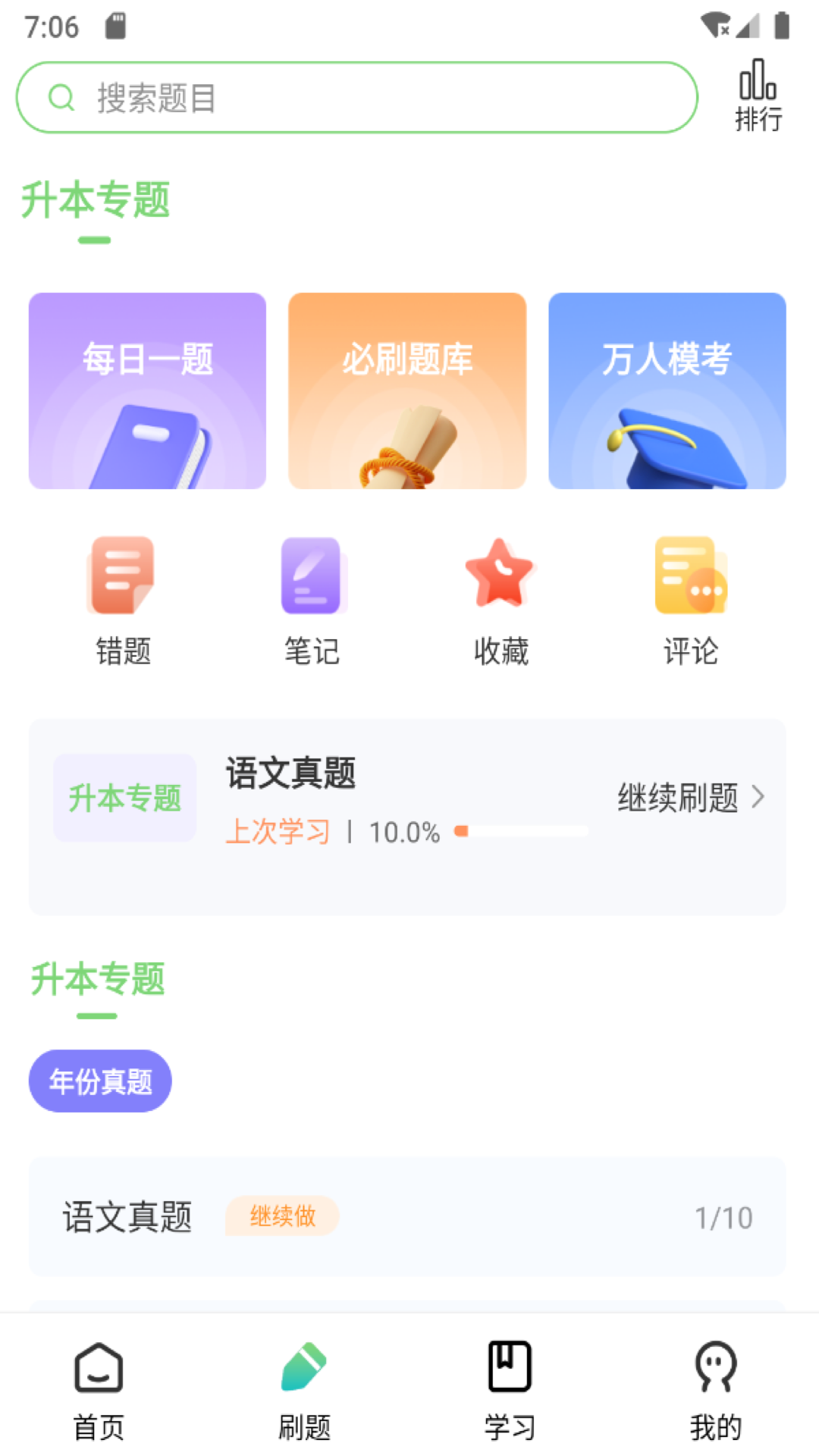
Task: Select the 升本专题 label badge
Action: coord(124,797)
